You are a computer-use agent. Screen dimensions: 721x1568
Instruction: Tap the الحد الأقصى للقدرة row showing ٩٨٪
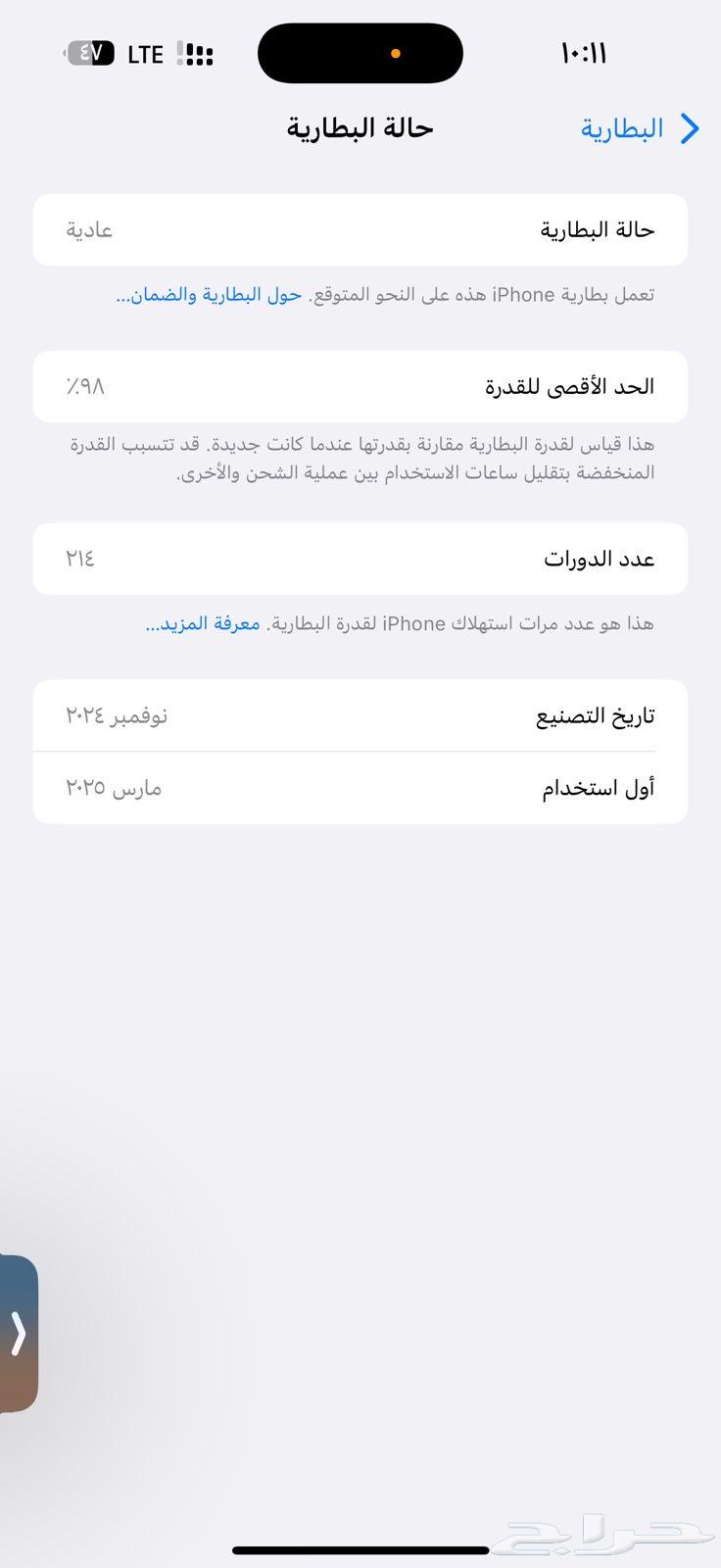360,386
